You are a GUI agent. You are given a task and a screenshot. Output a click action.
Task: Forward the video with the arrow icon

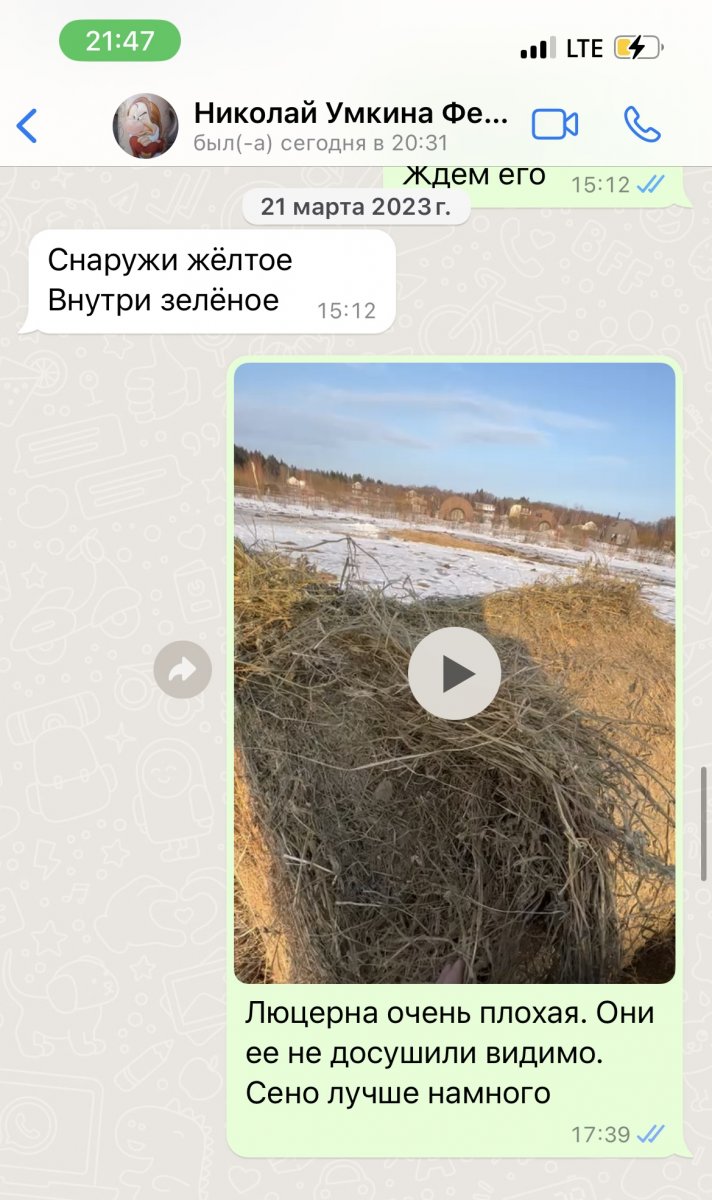[183, 669]
